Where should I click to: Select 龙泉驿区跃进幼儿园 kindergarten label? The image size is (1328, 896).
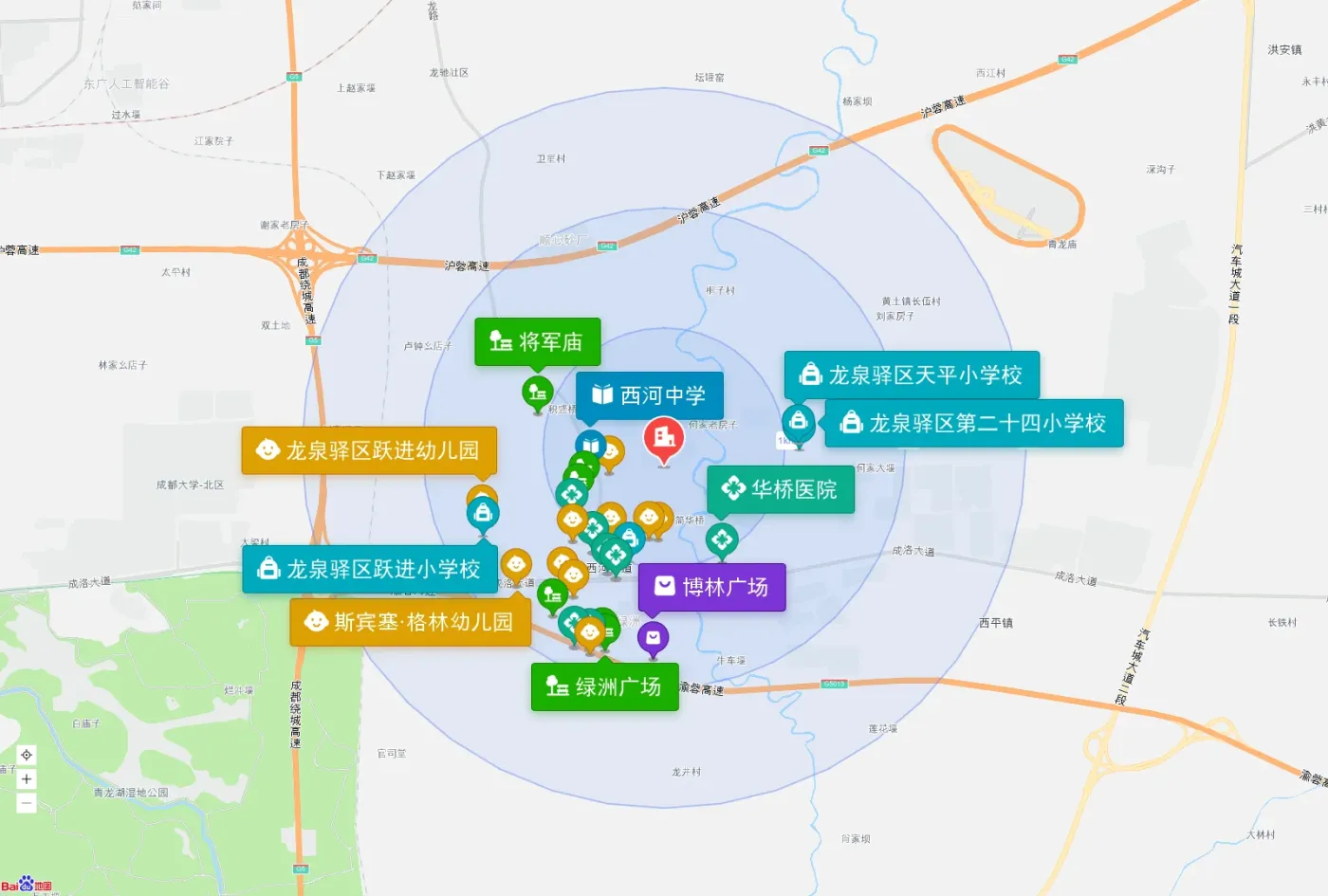[x=369, y=450]
